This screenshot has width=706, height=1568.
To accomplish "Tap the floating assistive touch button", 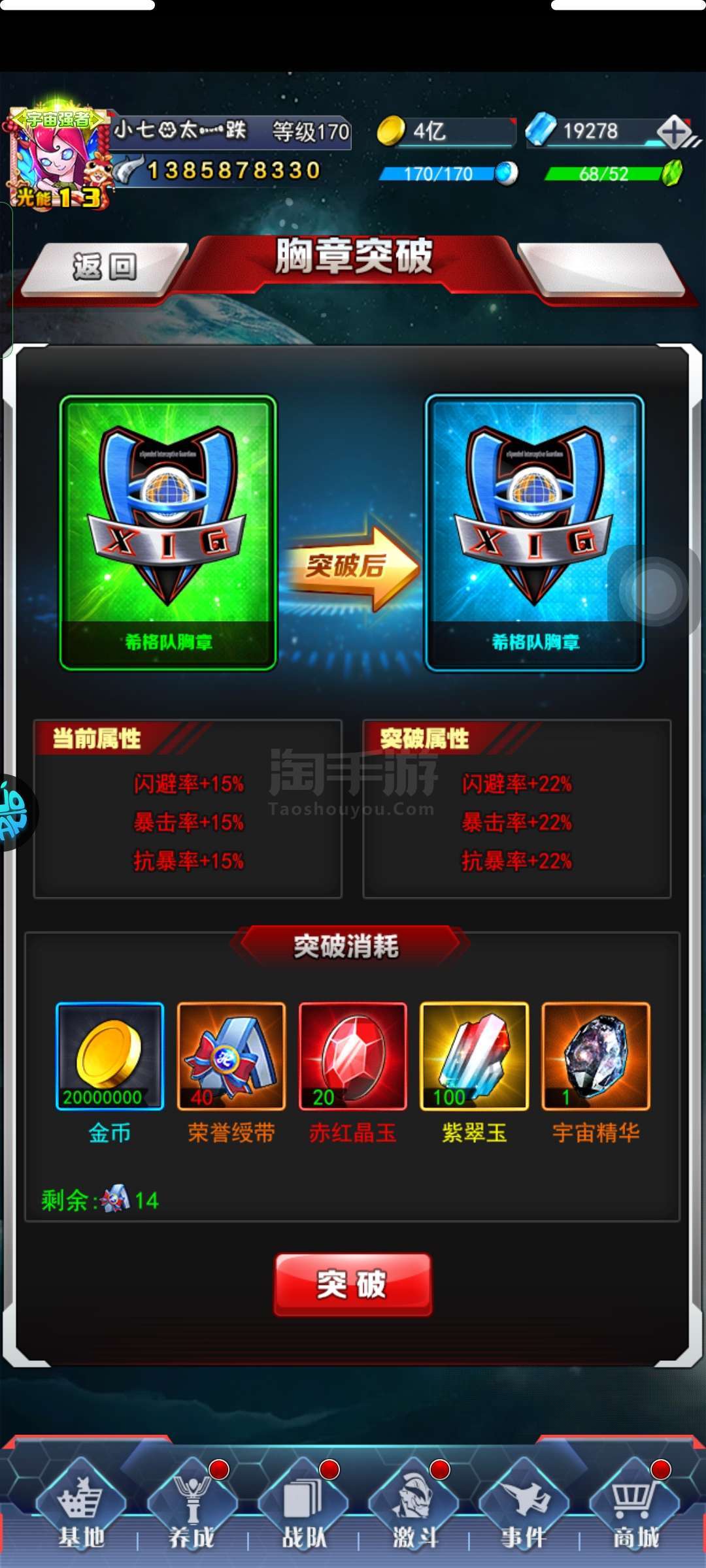I will pos(654,591).
